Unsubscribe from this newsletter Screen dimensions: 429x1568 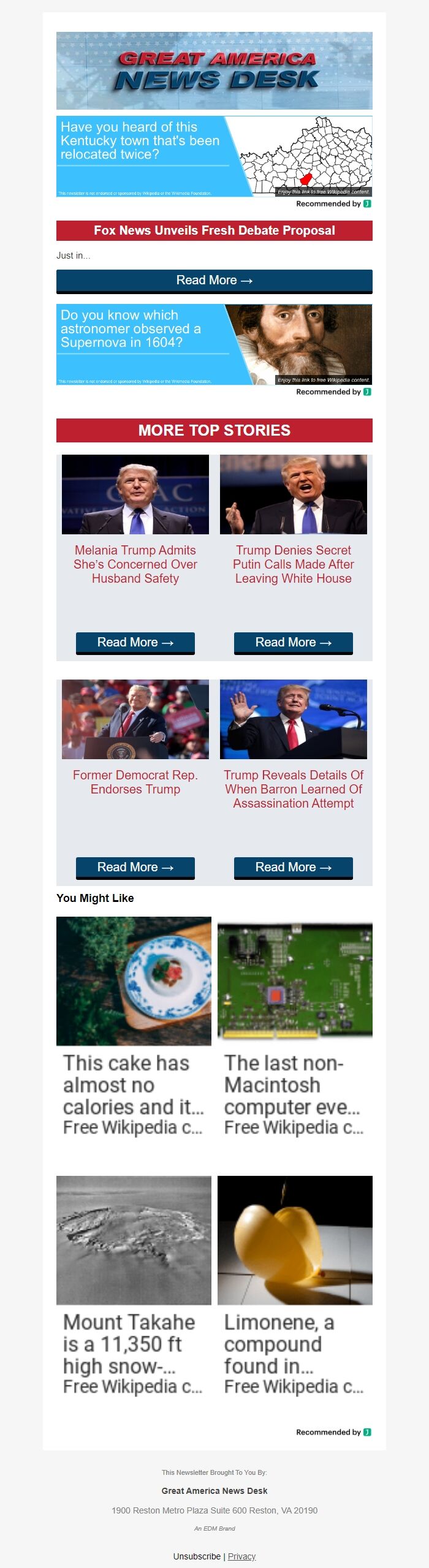coord(197,1556)
